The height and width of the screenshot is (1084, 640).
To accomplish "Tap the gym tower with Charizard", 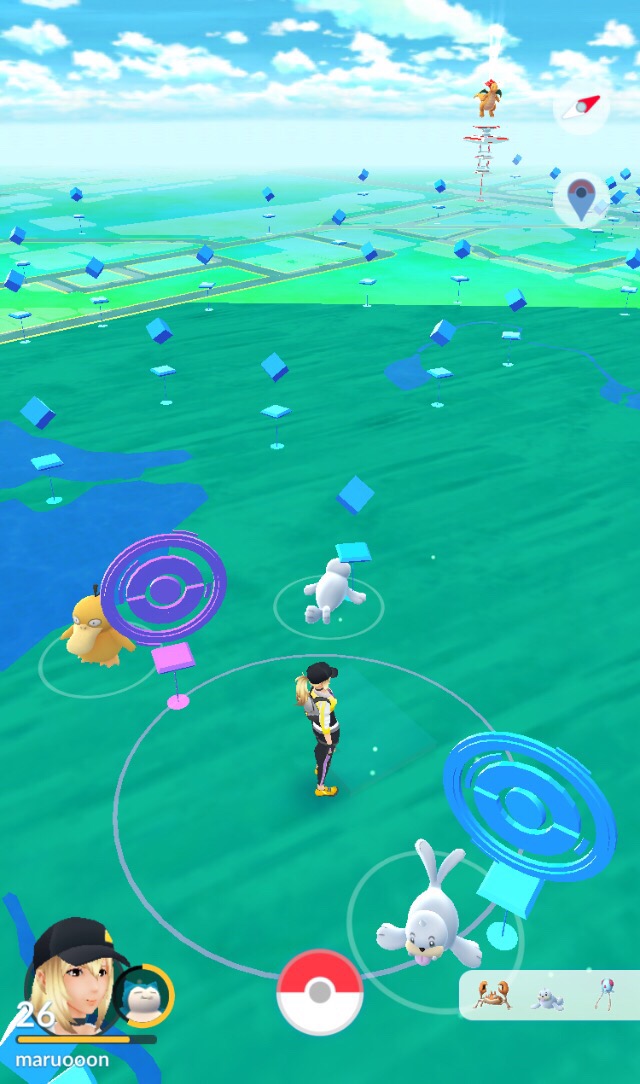I will (487, 140).
